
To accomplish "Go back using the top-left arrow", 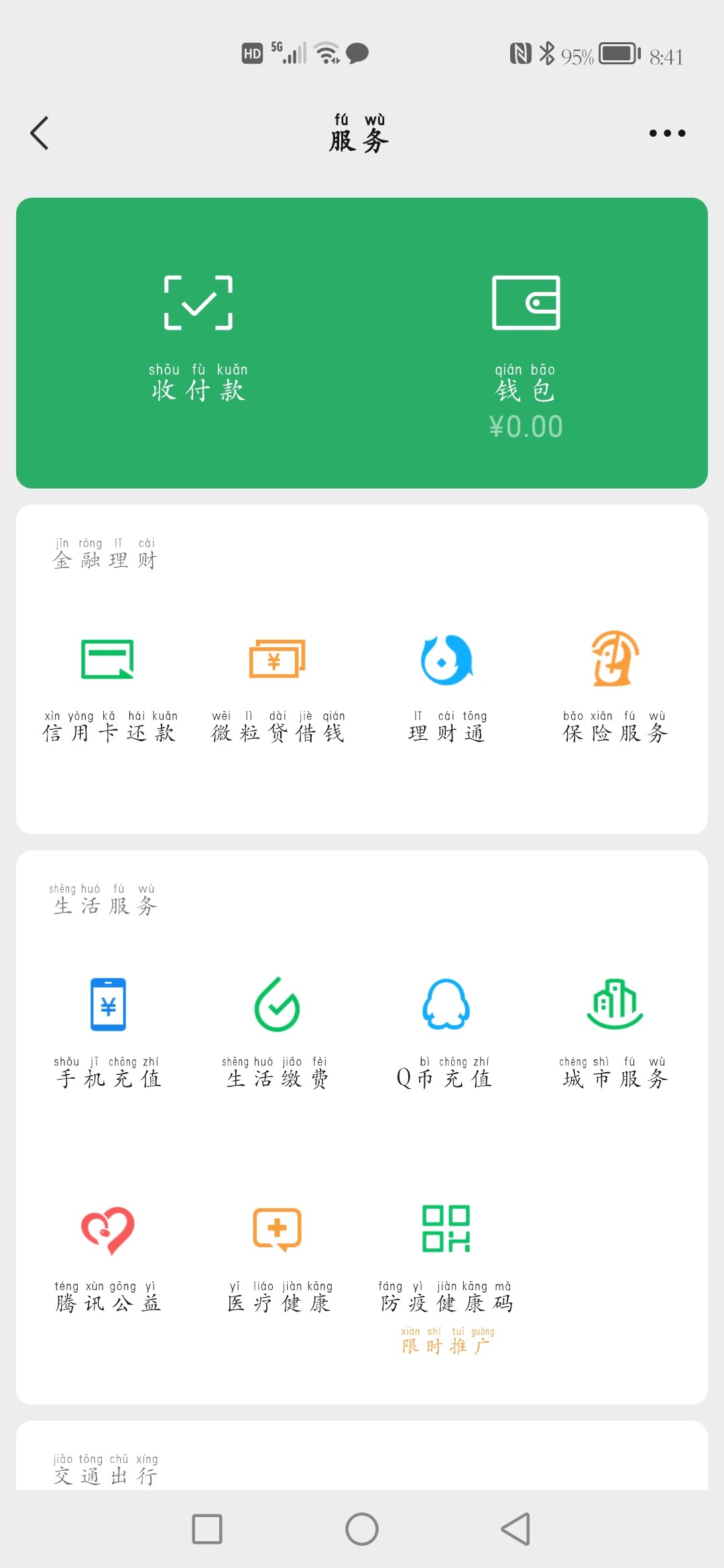I will coord(40,133).
